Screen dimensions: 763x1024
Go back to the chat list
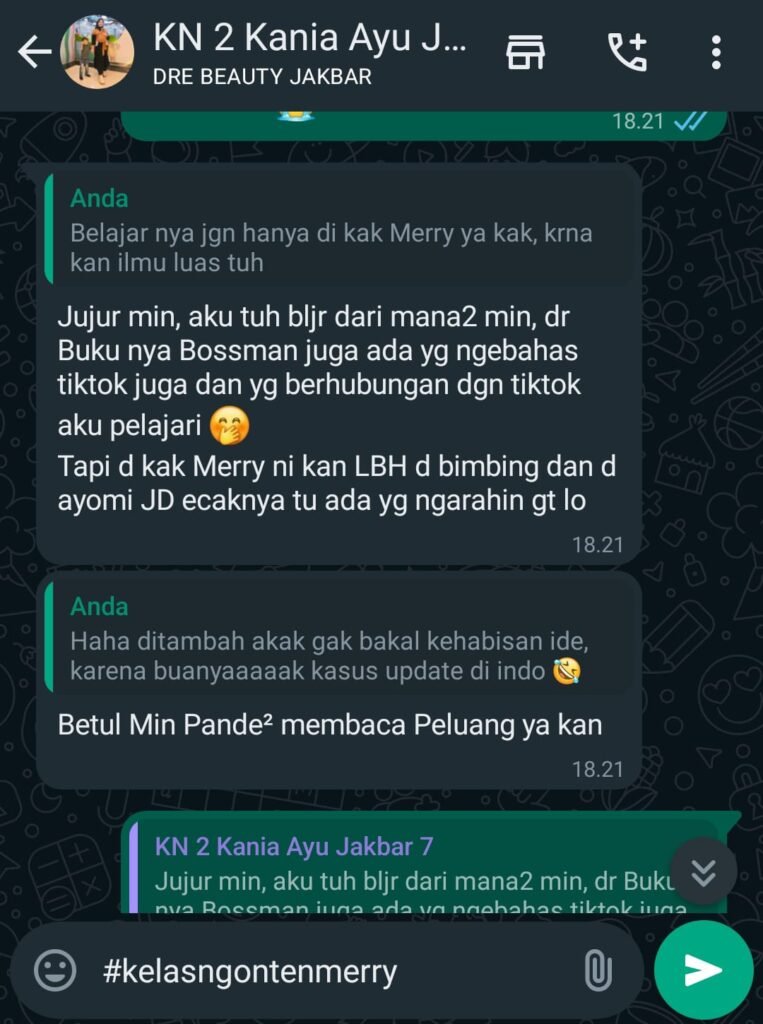click(x=34, y=52)
